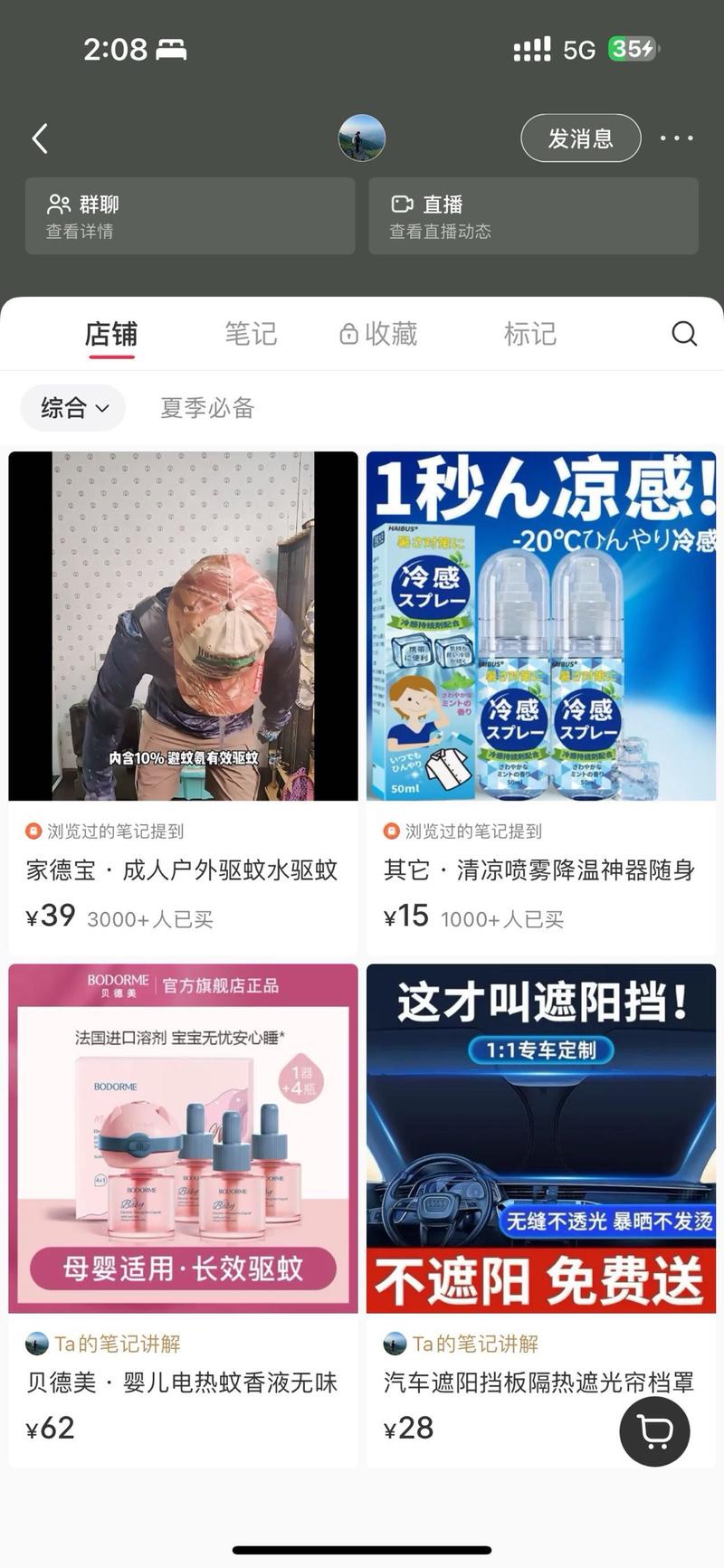724x1568 pixels.
Task: Switch to the 标记 tab
Action: coord(529,334)
